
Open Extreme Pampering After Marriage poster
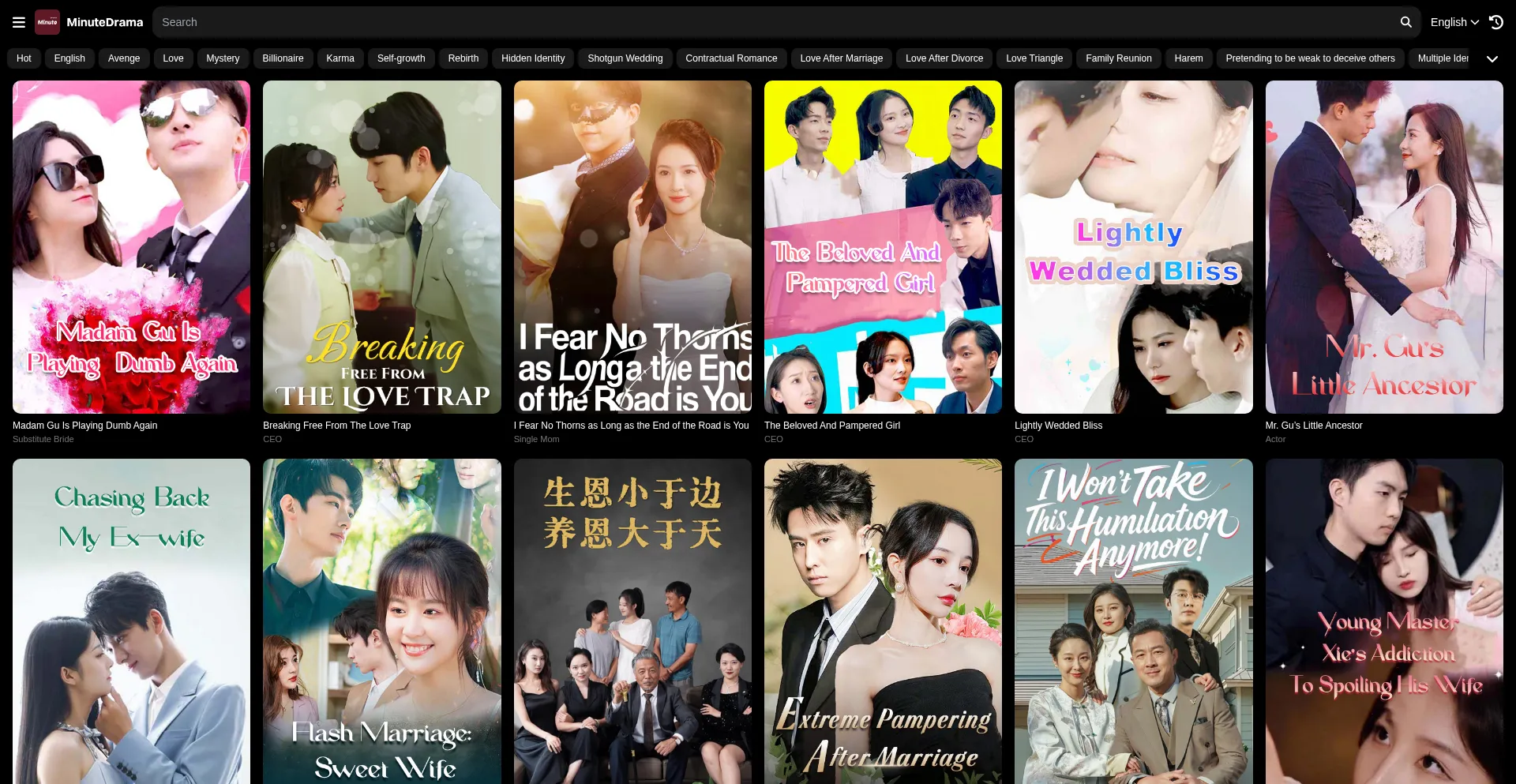pyautogui.click(x=883, y=621)
